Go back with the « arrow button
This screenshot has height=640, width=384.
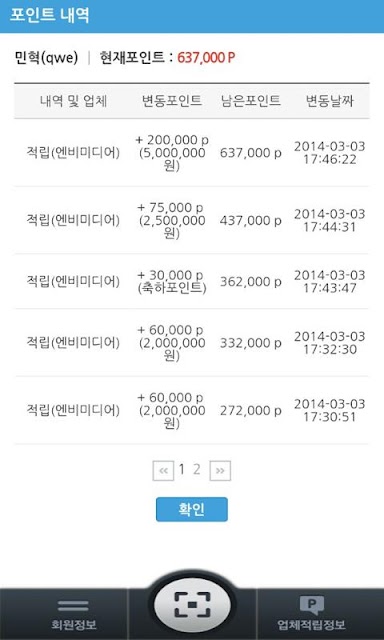(163, 471)
